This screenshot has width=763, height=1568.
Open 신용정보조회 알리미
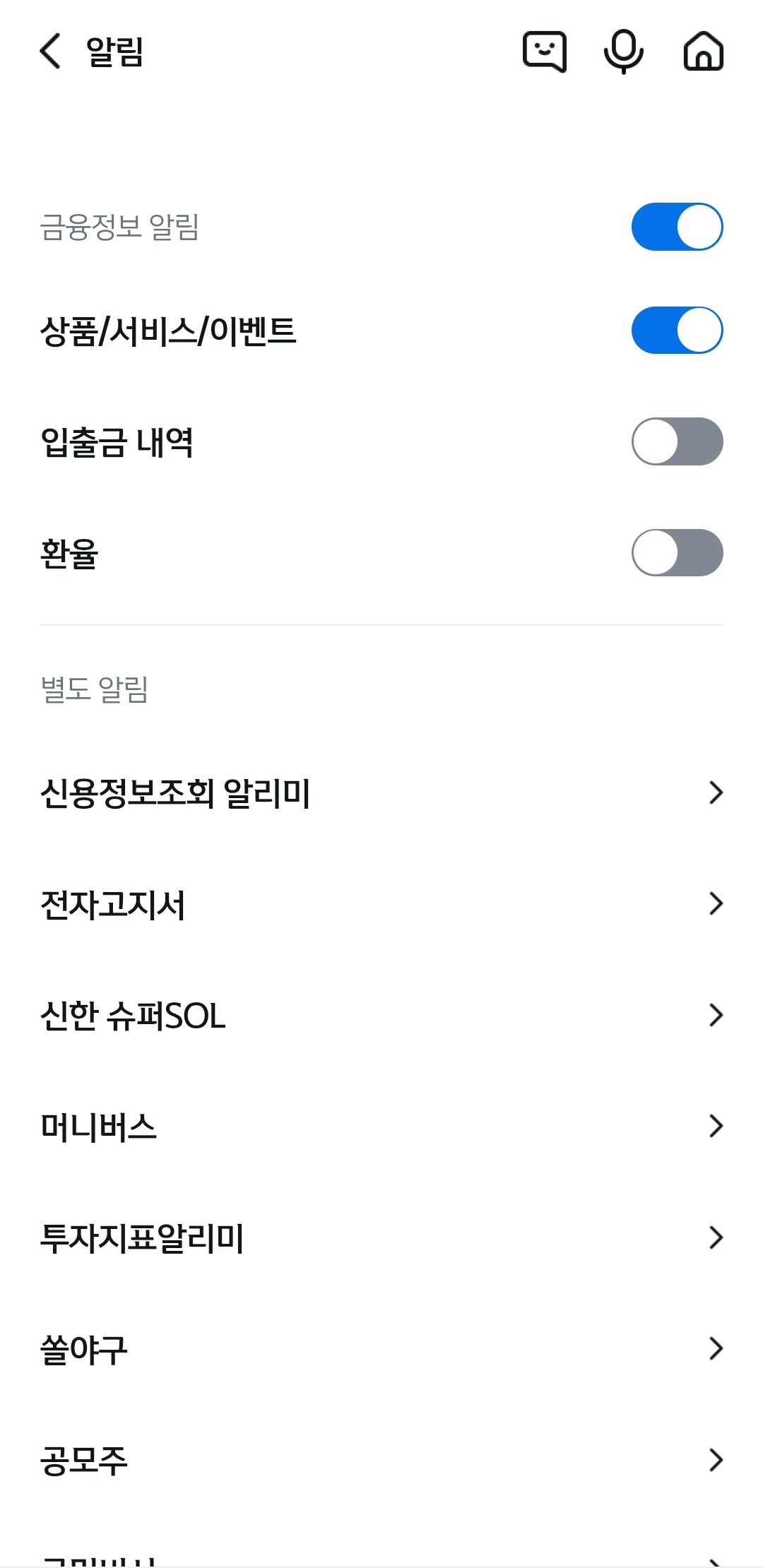click(x=381, y=792)
